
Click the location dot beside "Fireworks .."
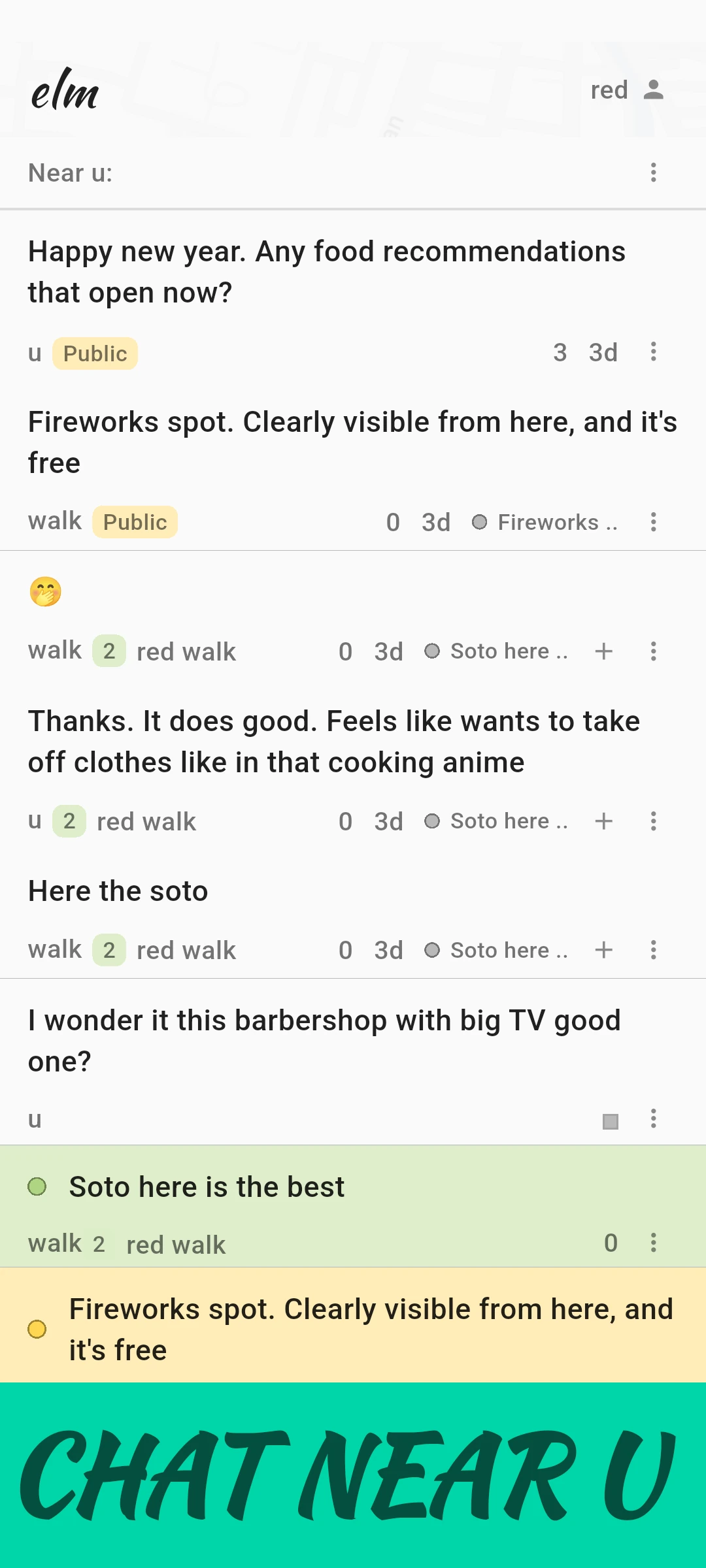(482, 521)
